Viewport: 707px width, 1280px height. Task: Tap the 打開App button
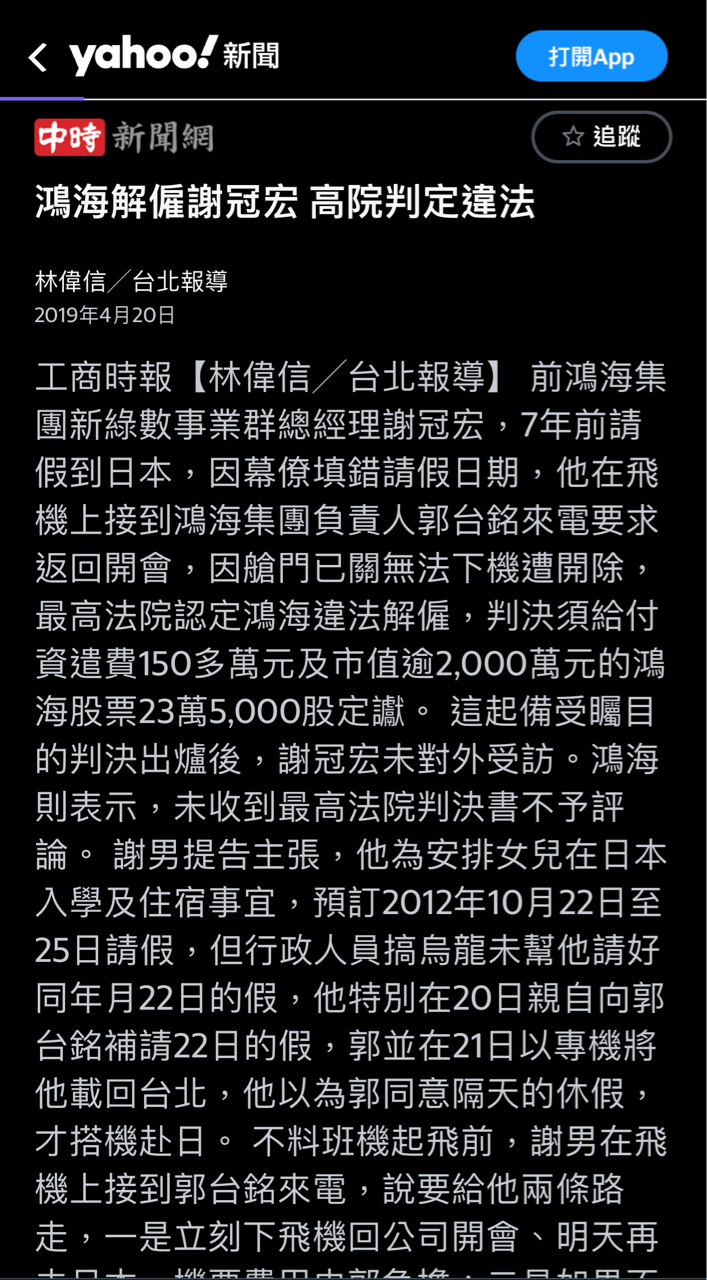pyautogui.click(x=591, y=56)
